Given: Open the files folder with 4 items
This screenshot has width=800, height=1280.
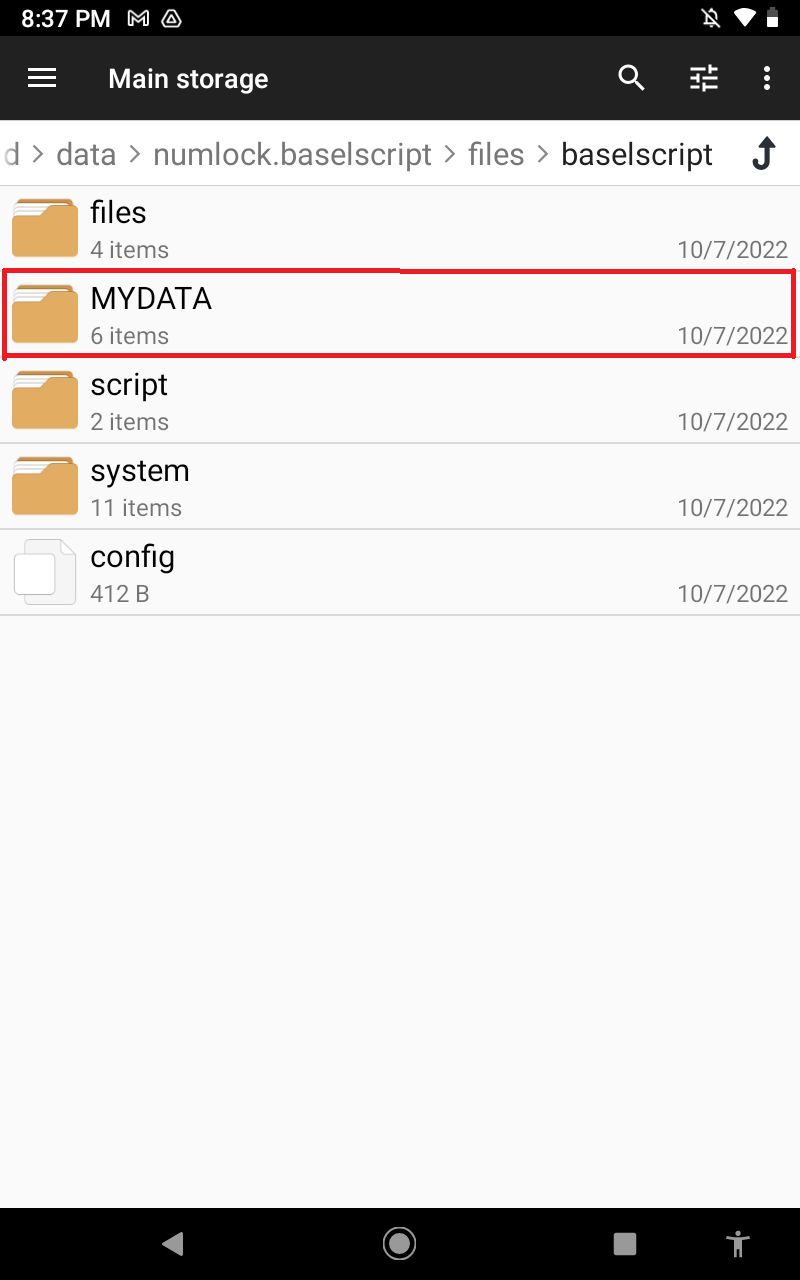Looking at the screenshot, I should [x=400, y=228].
